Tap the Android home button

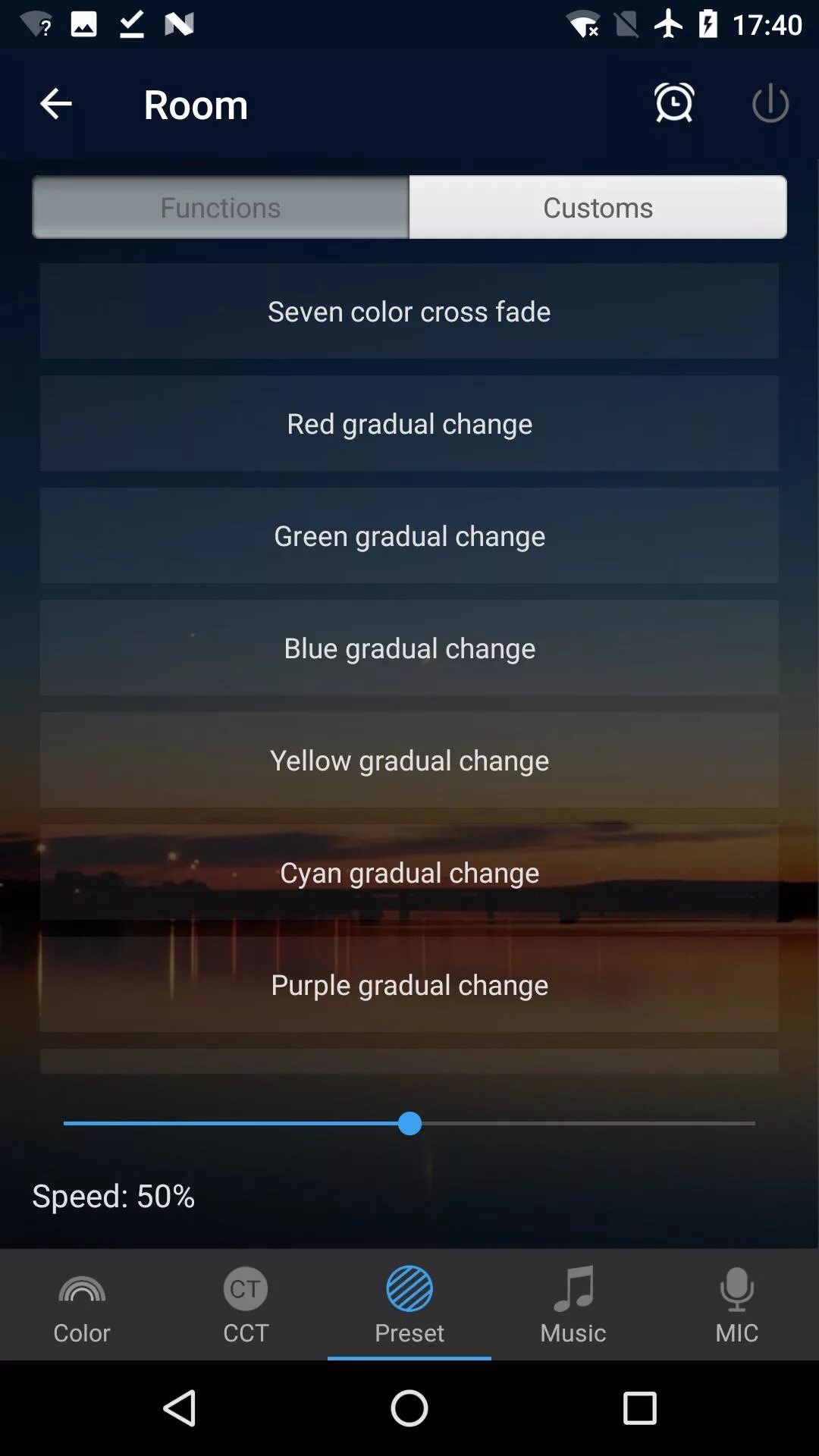click(x=409, y=1409)
